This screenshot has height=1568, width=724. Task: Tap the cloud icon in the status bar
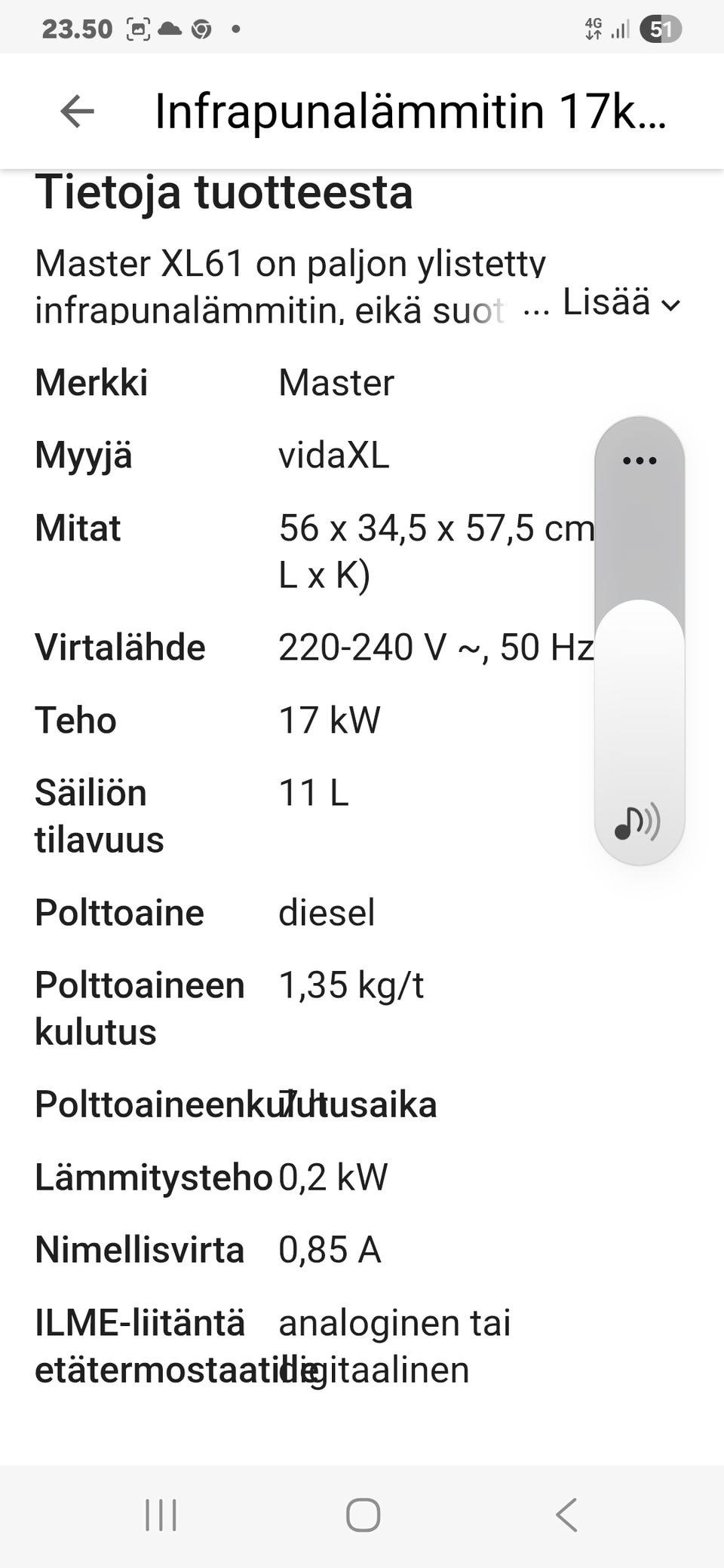click(169, 29)
